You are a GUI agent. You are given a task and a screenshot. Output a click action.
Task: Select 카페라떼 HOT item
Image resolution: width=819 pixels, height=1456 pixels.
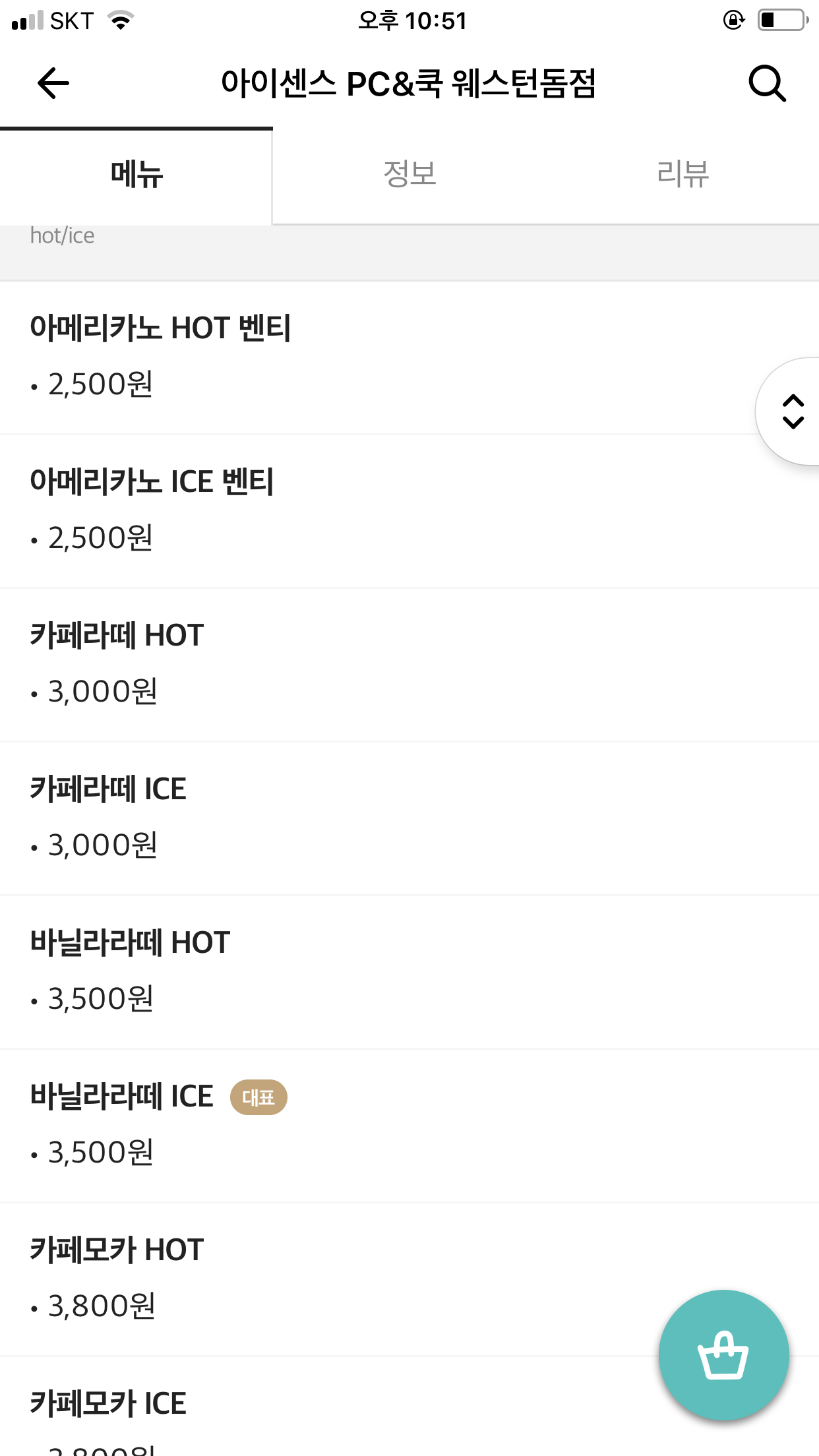tap(409, 665)
